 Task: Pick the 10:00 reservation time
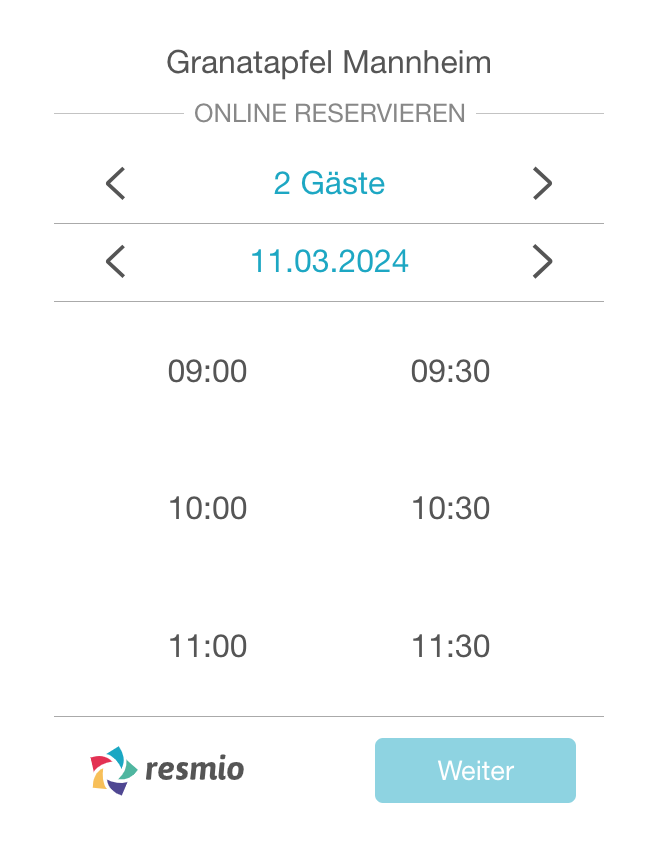click(x=208, y=509)
